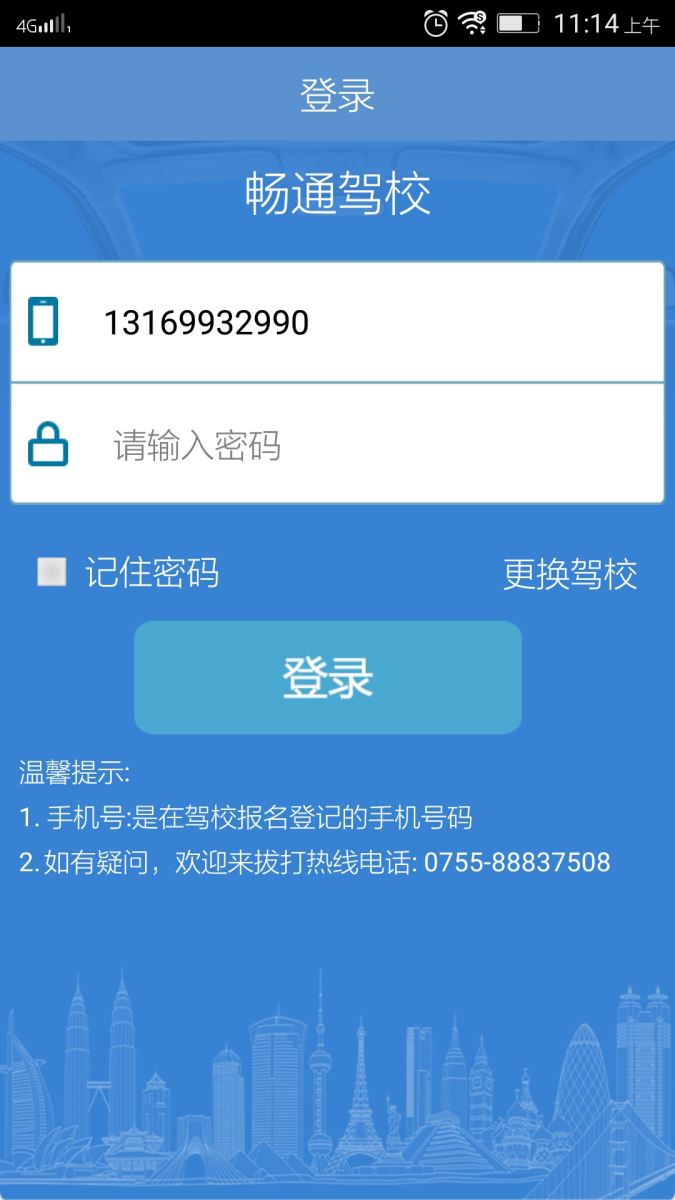The height and width of the screenshot is (1200, 675).
Task: Open 更换驾校 to switch driving school
Action: (570, 573)
